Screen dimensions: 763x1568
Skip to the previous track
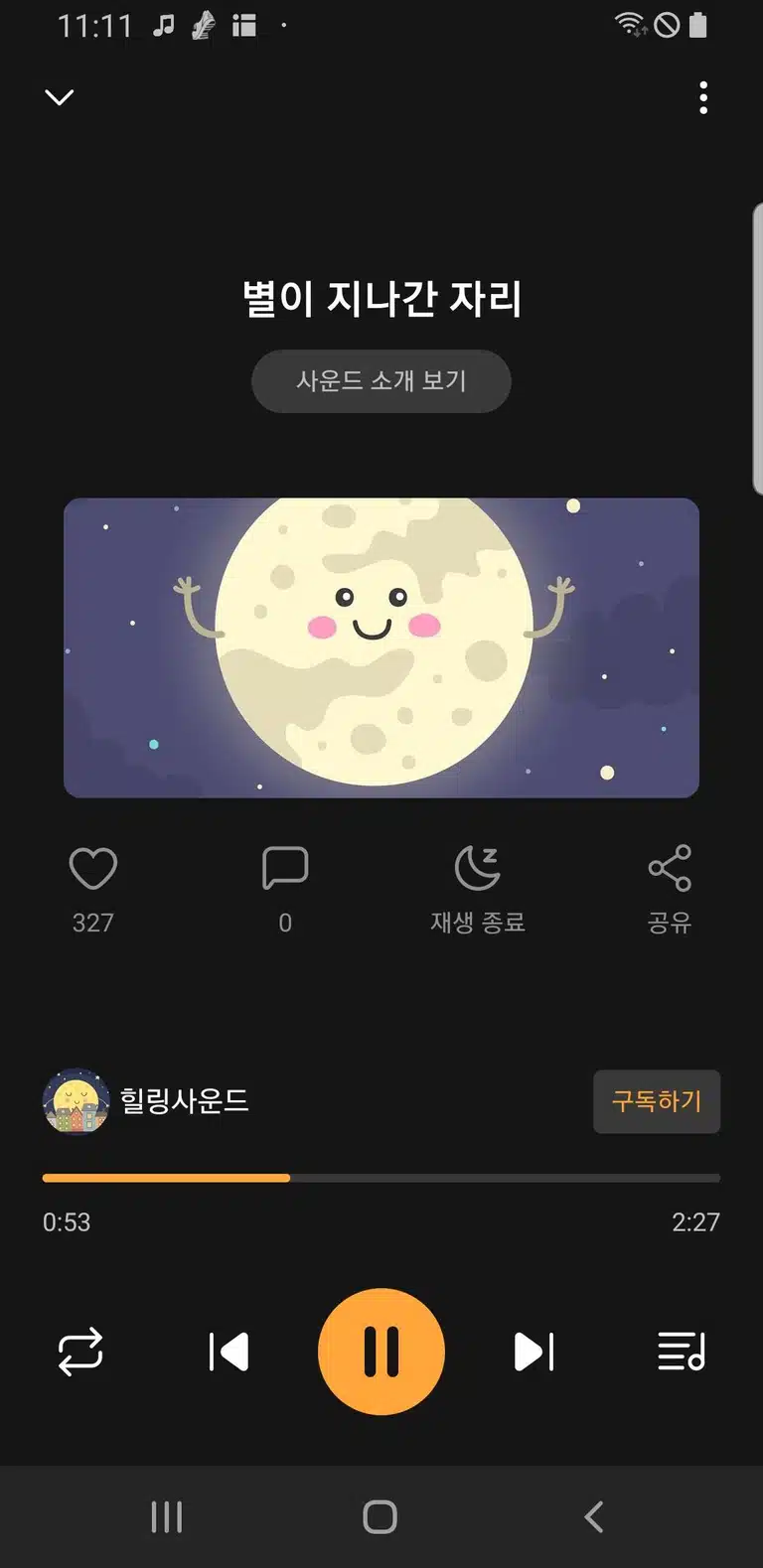tap(229, 1352)
